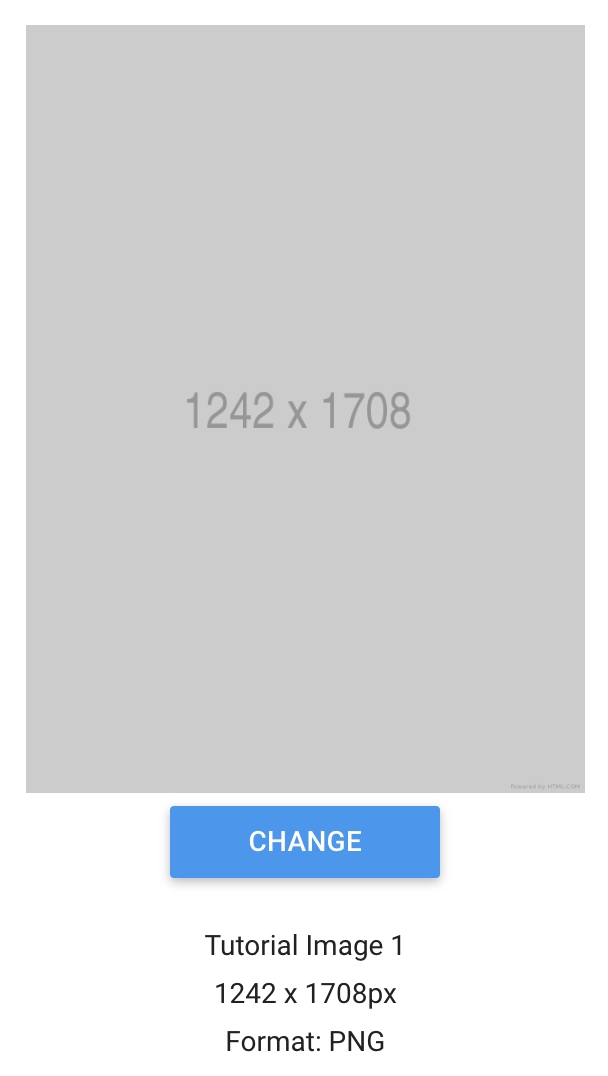Tap the CHANGE button under the image
Screen dimensions: 608x1076
click(x=305, y=841)
